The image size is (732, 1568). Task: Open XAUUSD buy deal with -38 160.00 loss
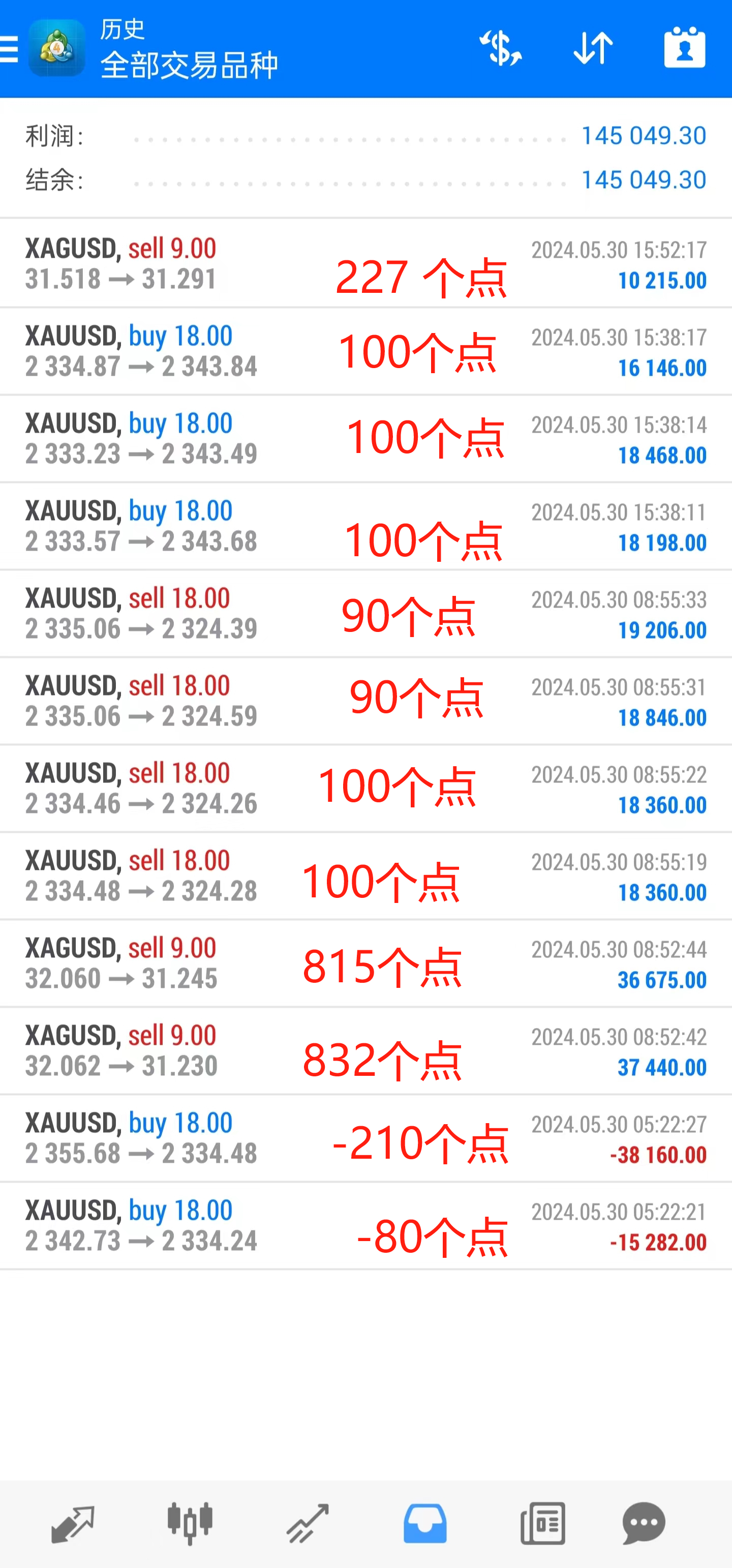365,1138
